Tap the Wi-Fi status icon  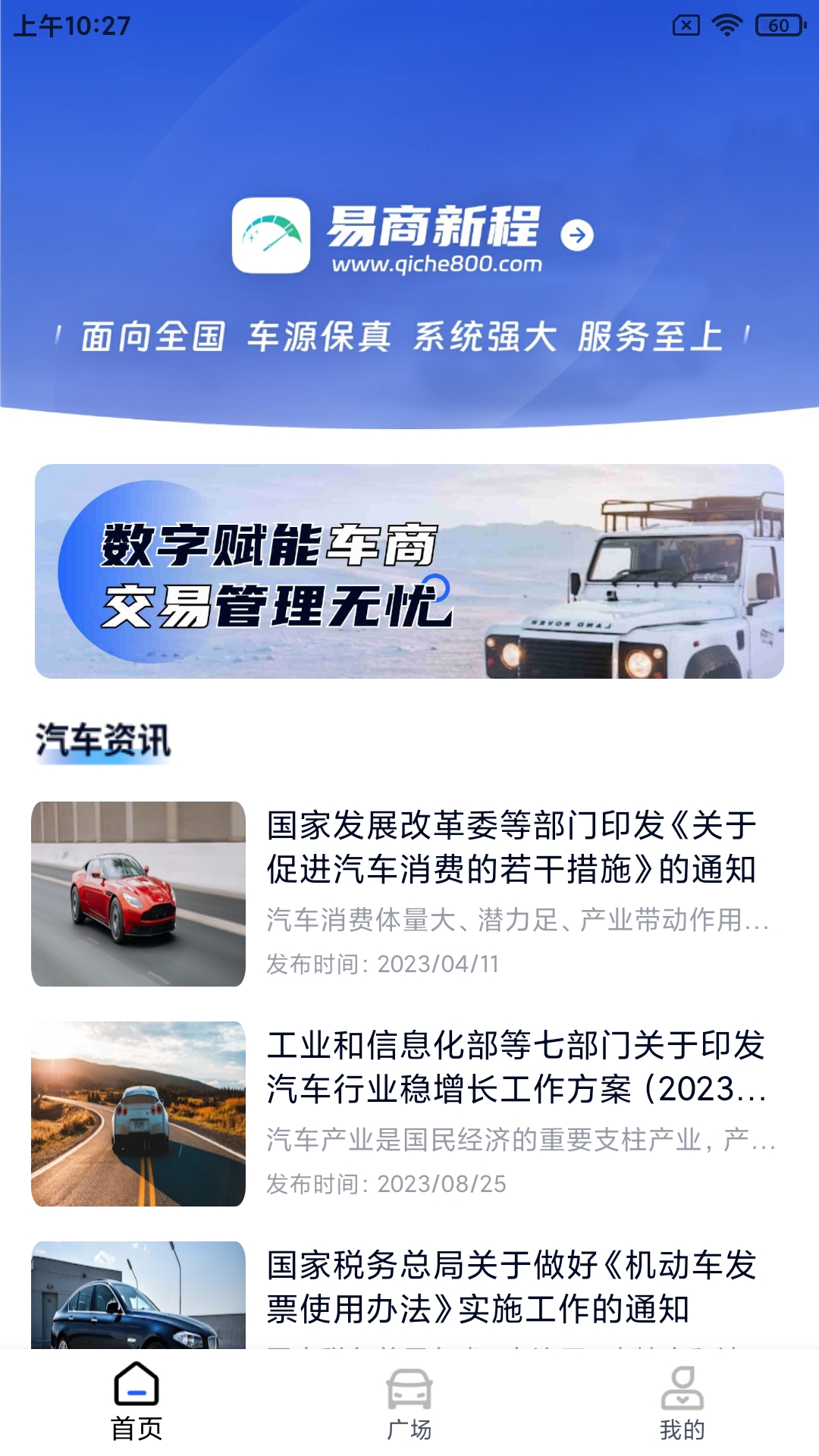click(x=726, y=24)
